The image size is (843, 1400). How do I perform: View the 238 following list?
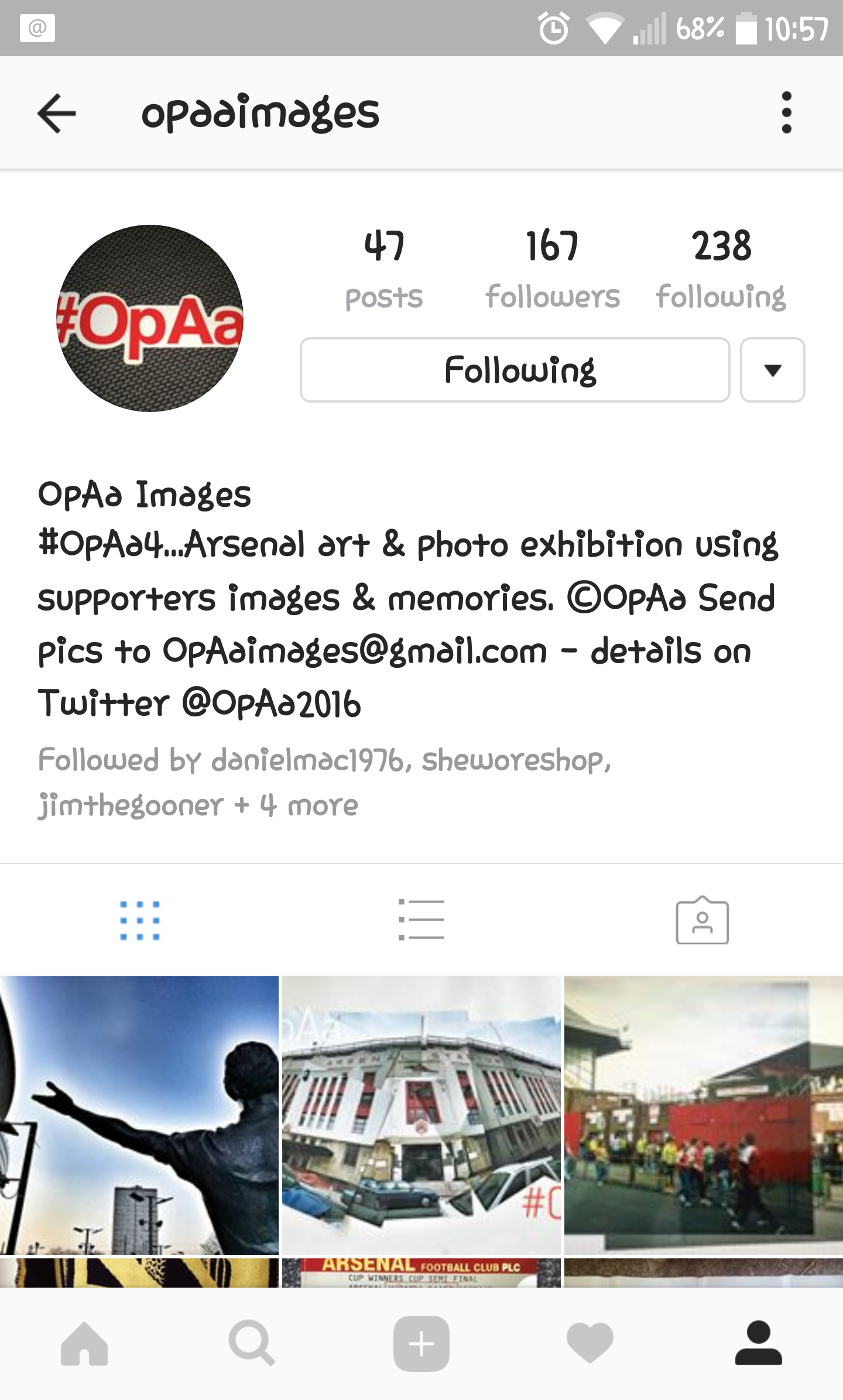[721, 269]
